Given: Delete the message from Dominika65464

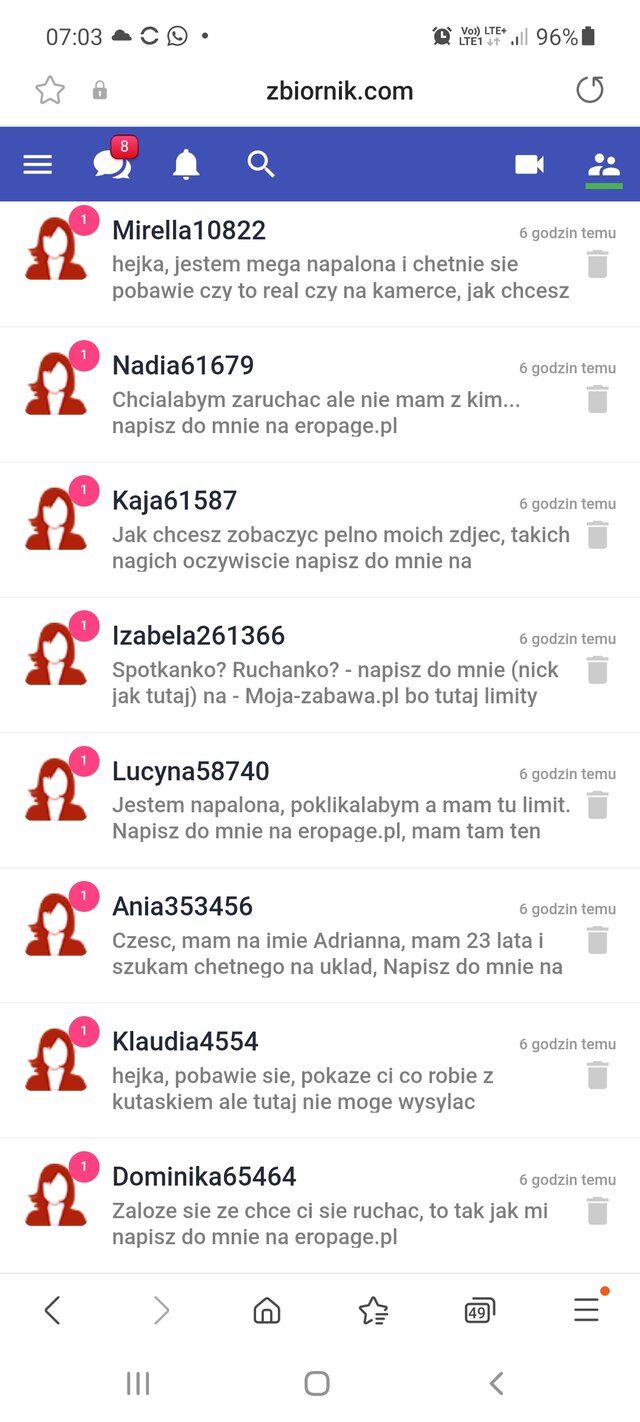Looking at the screenshot, I should coord(597,1211).
